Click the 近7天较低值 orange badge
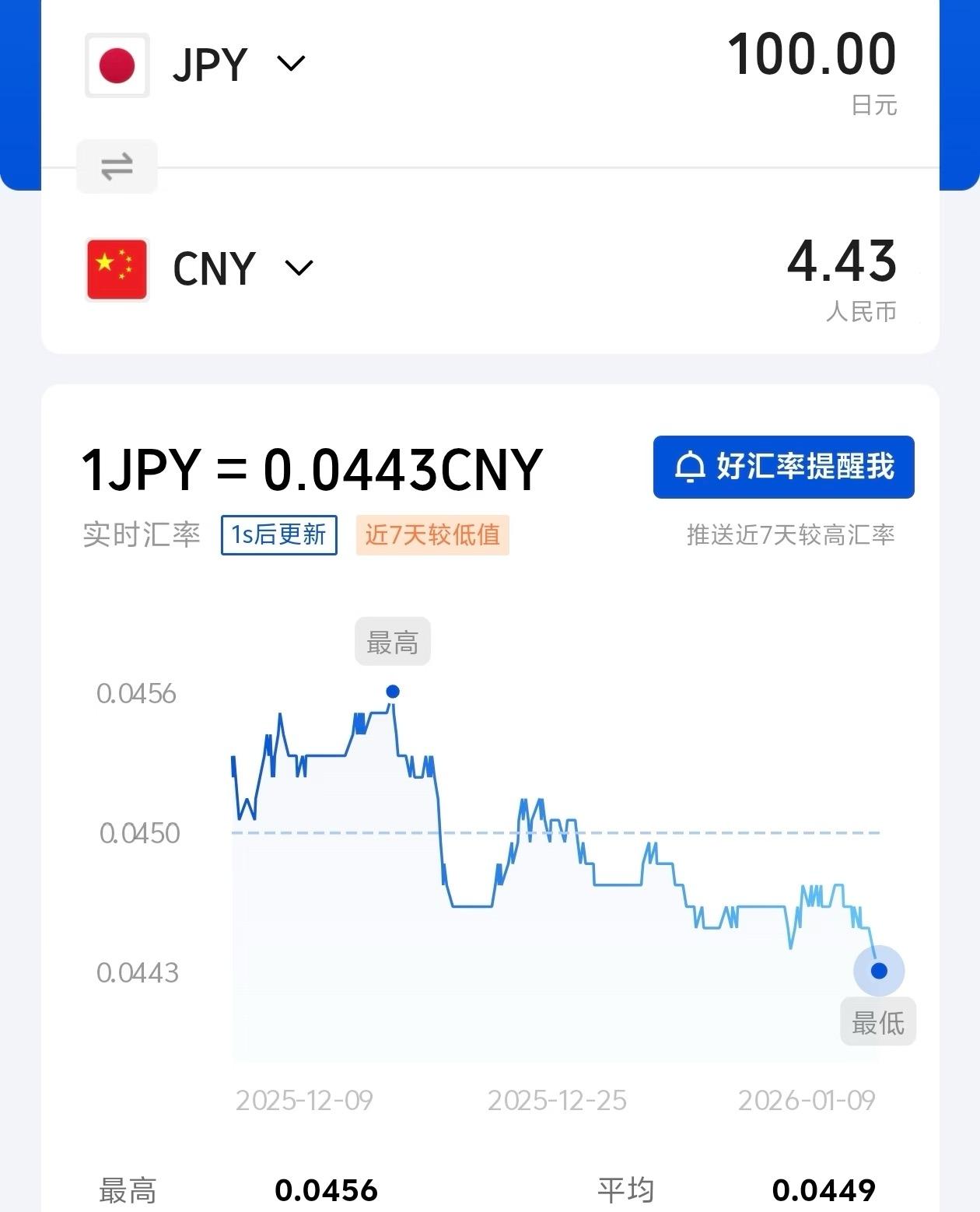Screen dimensions: 980x1212 coord(432,534)
